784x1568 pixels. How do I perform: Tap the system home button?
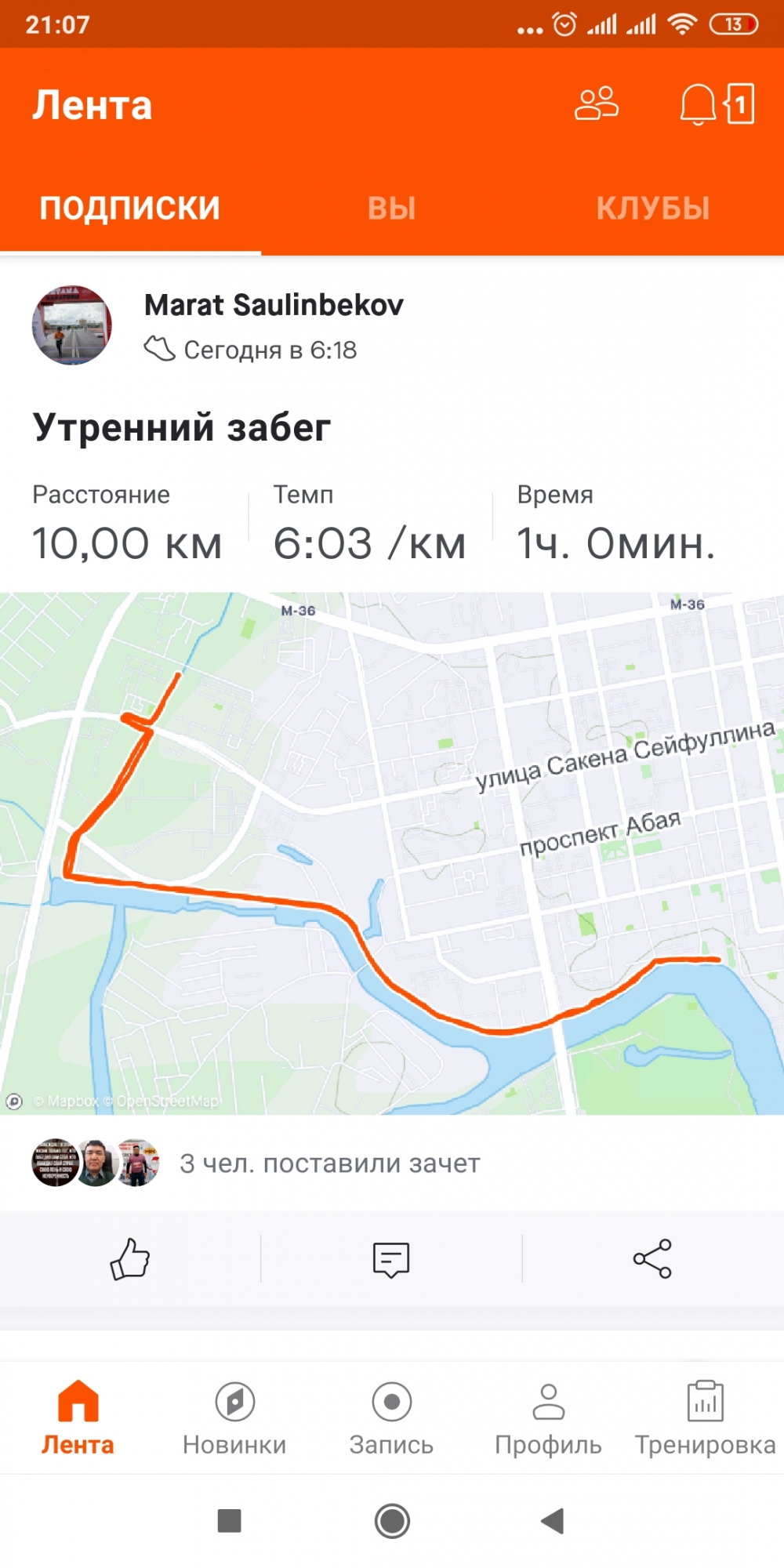(392, 1521)
